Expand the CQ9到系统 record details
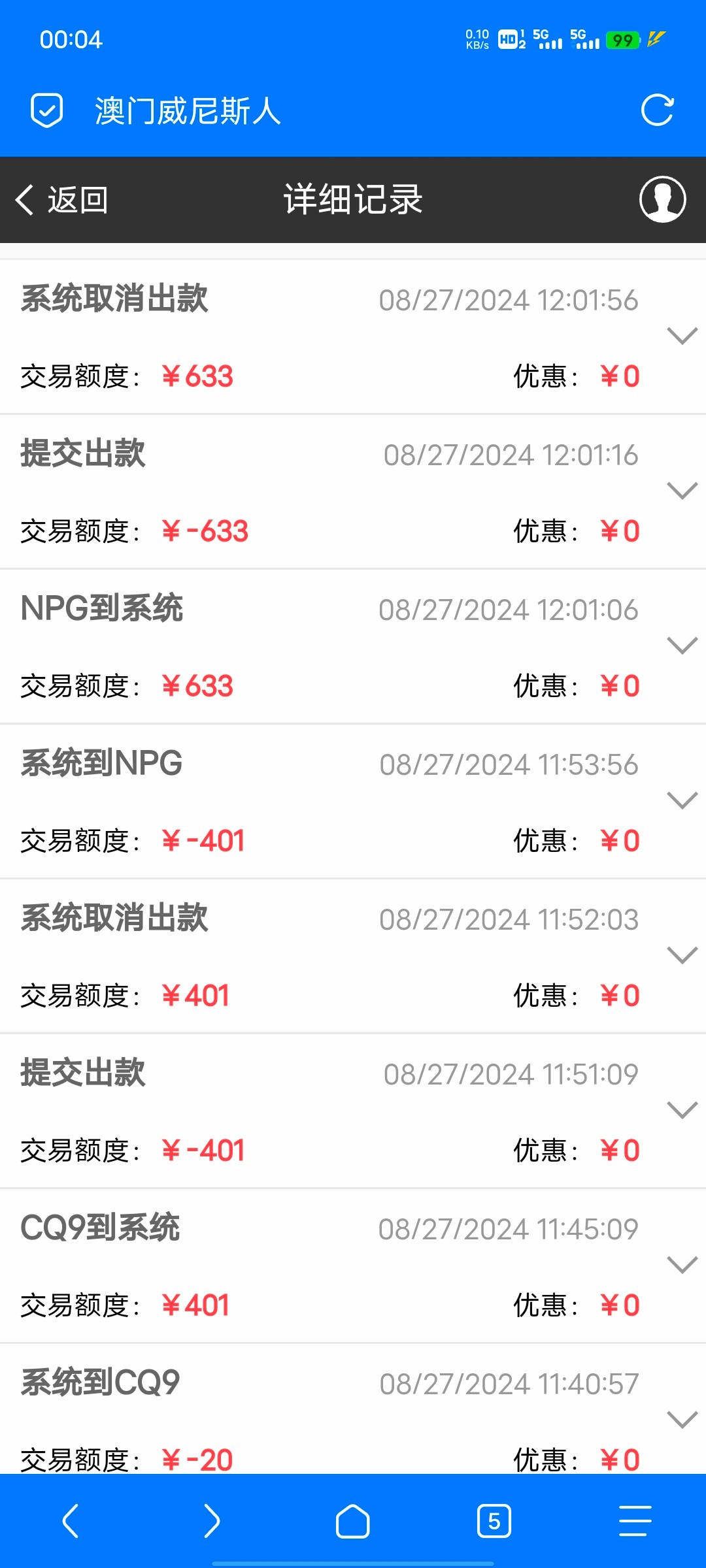706x1568 pixels. [682, 1265]
